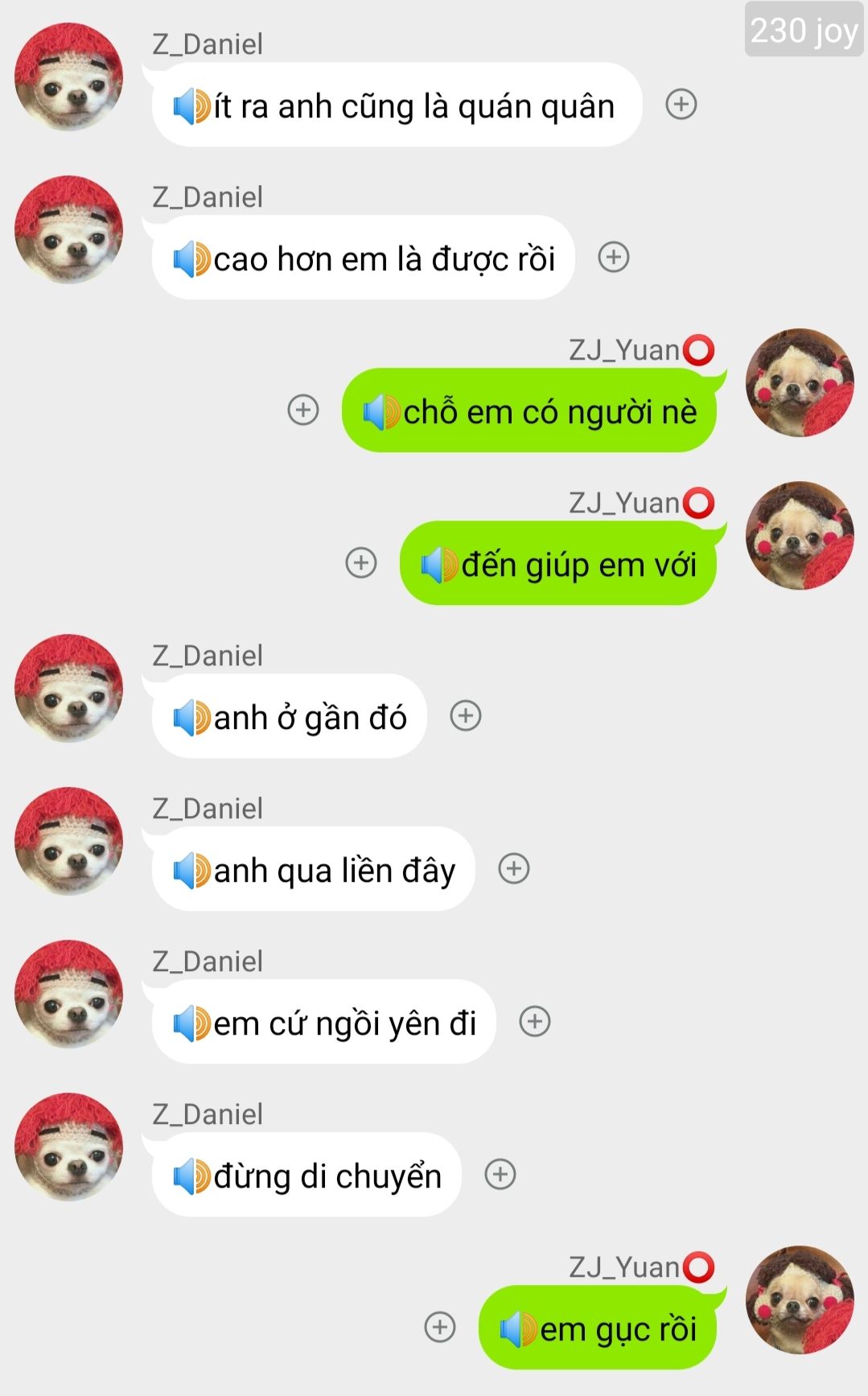Tap the plus icon next to "đừng di chuyển"
This screenshot has height=1396, width=868.
[500, 1175]
